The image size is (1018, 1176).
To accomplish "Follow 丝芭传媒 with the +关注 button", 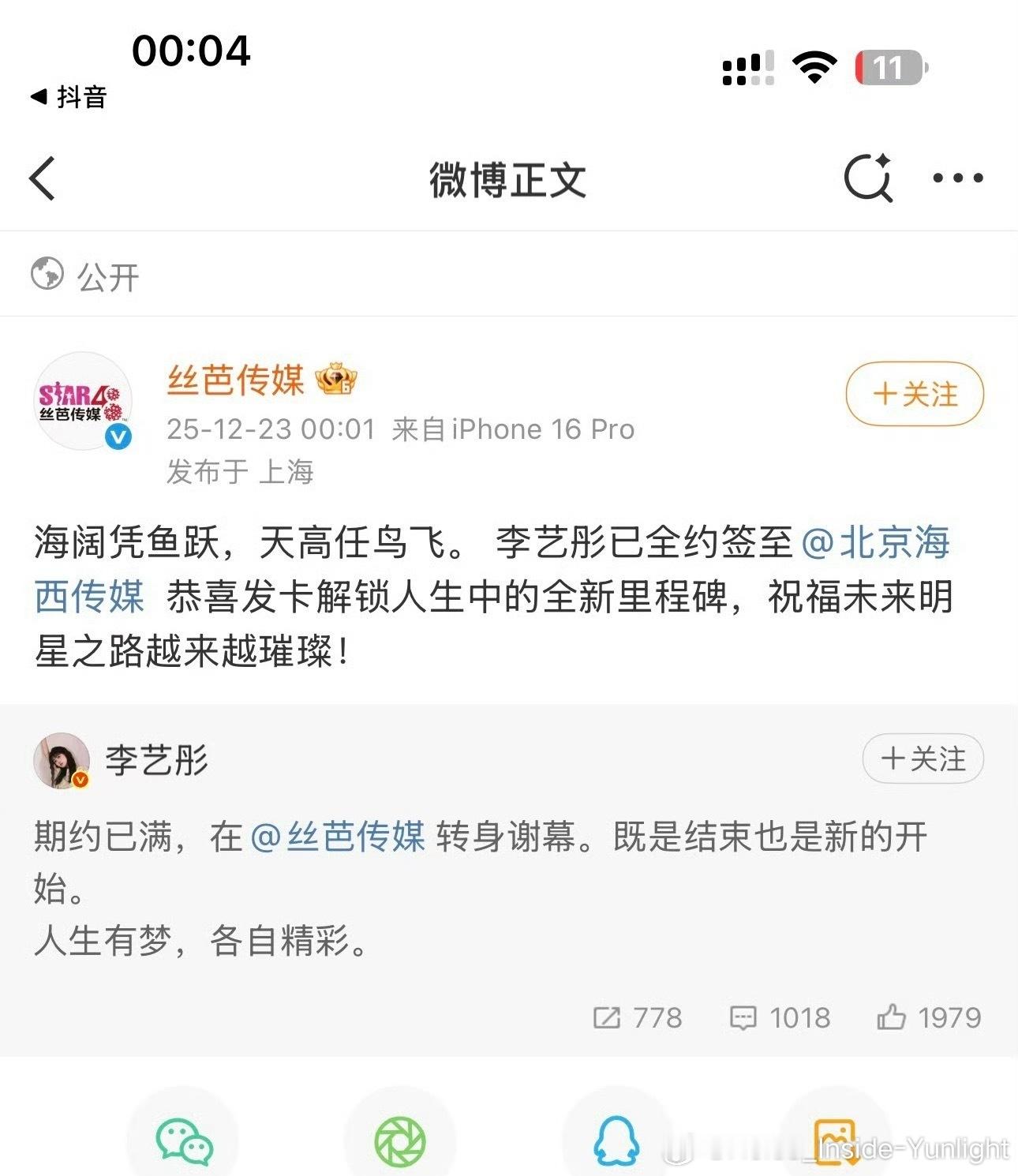I will (913, 395).
